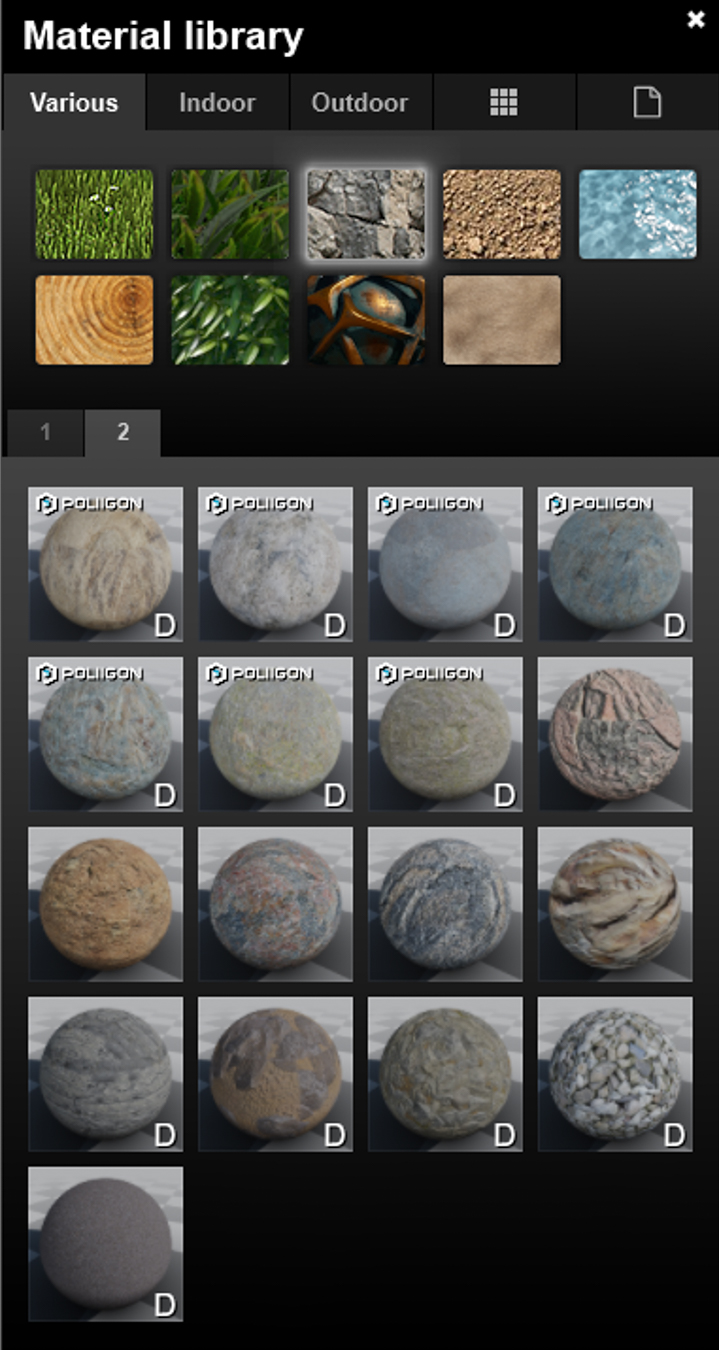Select the dark gray asphalt sphere material
719x1350 pixels.
(x=106, y=1244)
